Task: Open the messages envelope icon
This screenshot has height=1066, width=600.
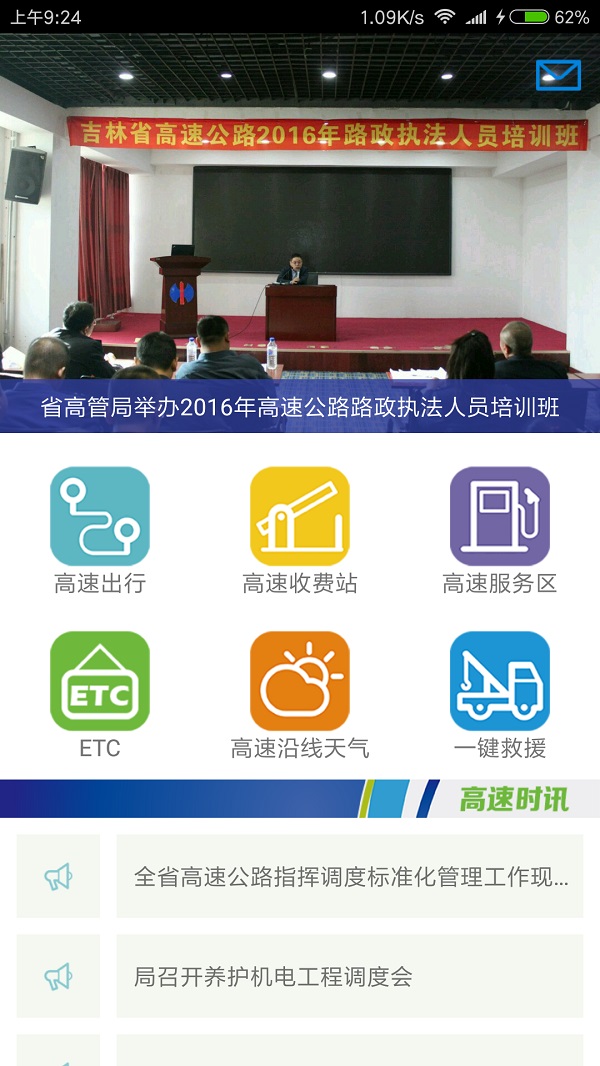Action: tap(558, 75)
